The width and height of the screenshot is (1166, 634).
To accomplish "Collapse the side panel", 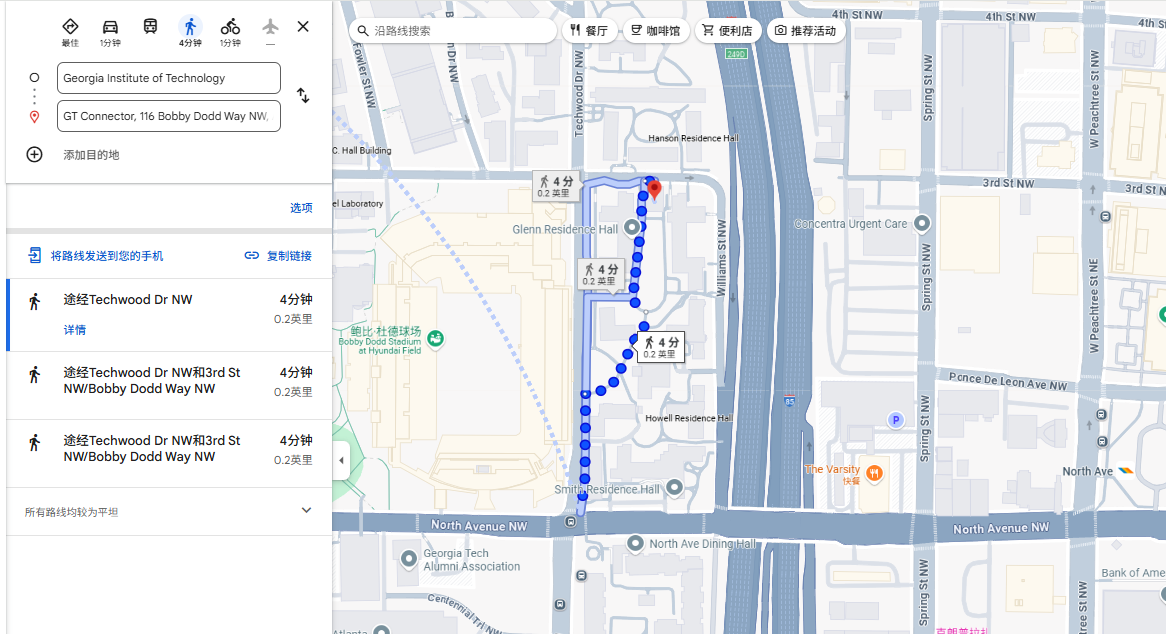I will pyautogui.click(x=341, y=461).
